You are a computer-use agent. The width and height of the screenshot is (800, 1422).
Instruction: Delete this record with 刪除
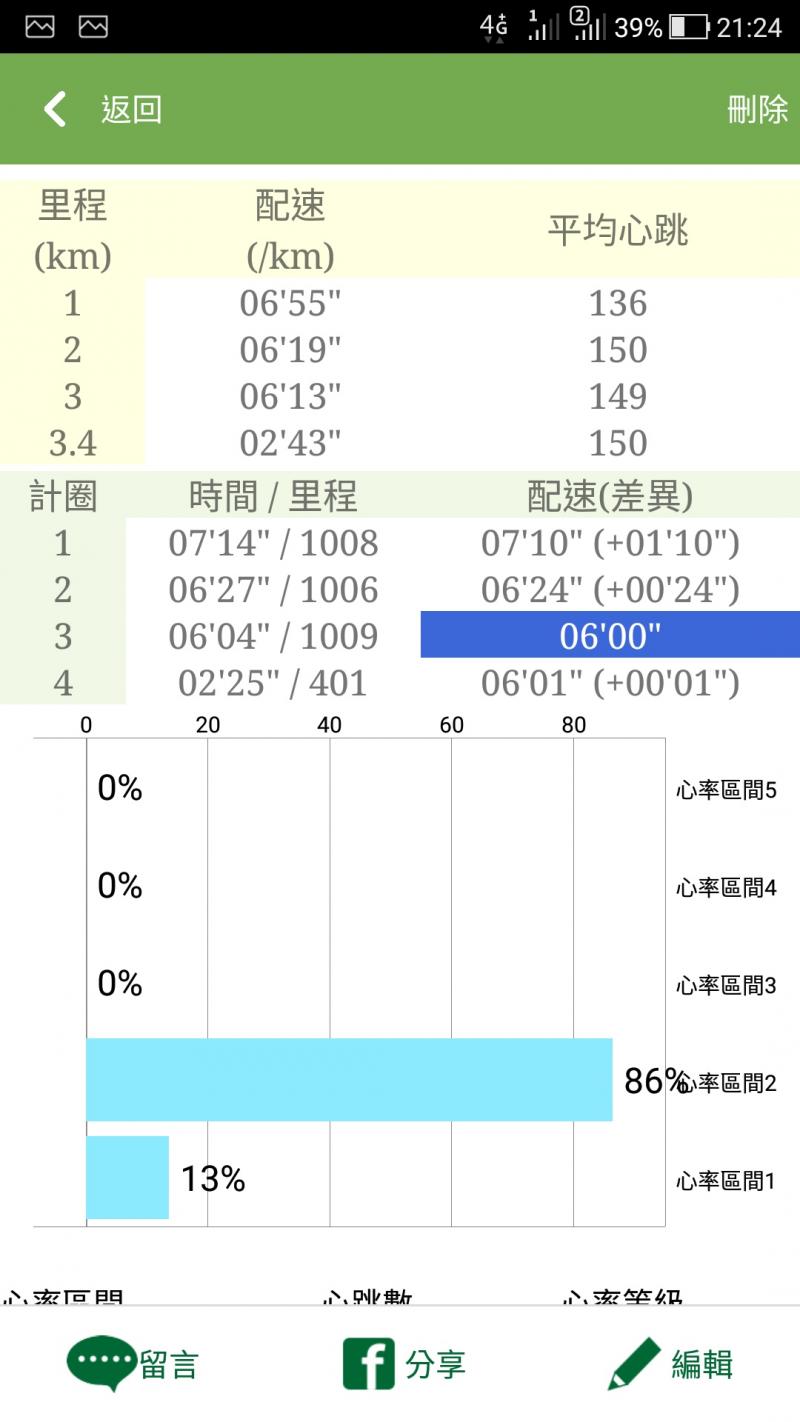(x=757, y=109)
